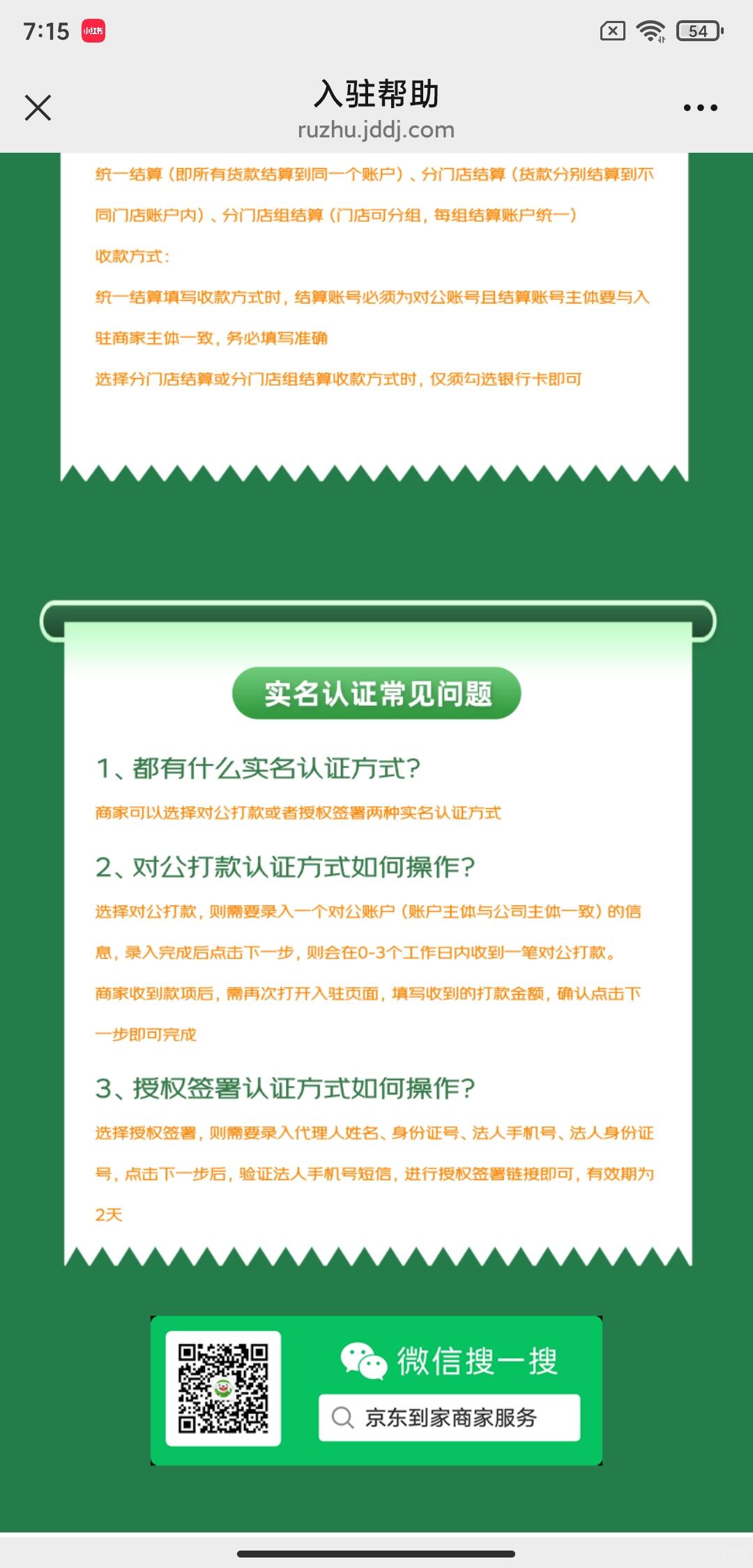Open the three-dot overflow menu

(700, 108)
